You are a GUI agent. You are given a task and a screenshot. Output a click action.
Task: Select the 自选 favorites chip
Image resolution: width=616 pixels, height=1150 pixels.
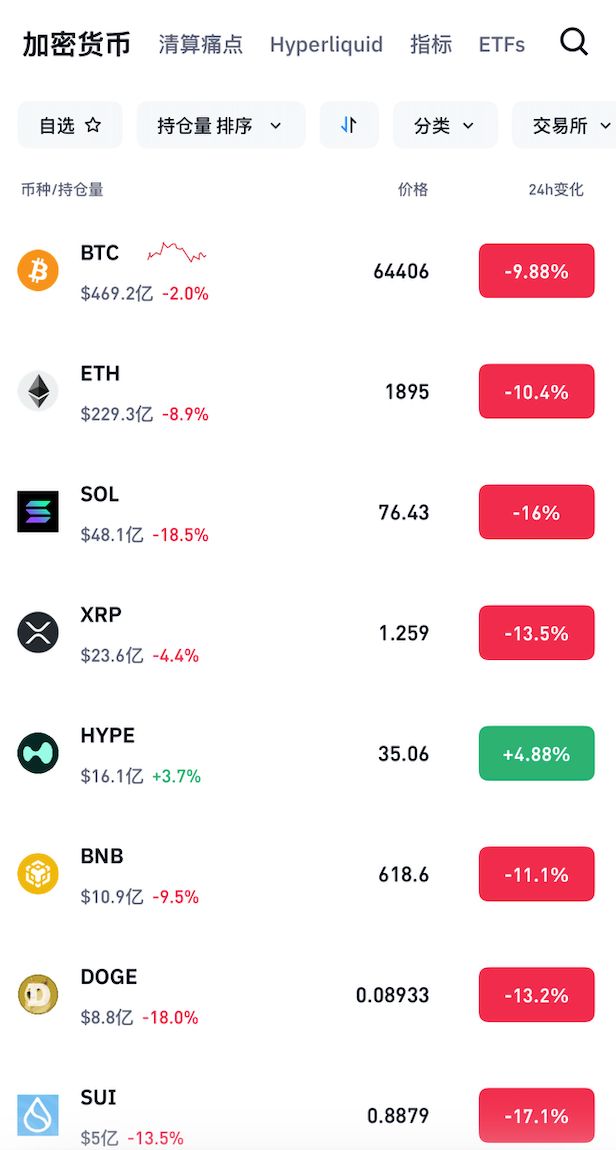(x=70, y=125)
